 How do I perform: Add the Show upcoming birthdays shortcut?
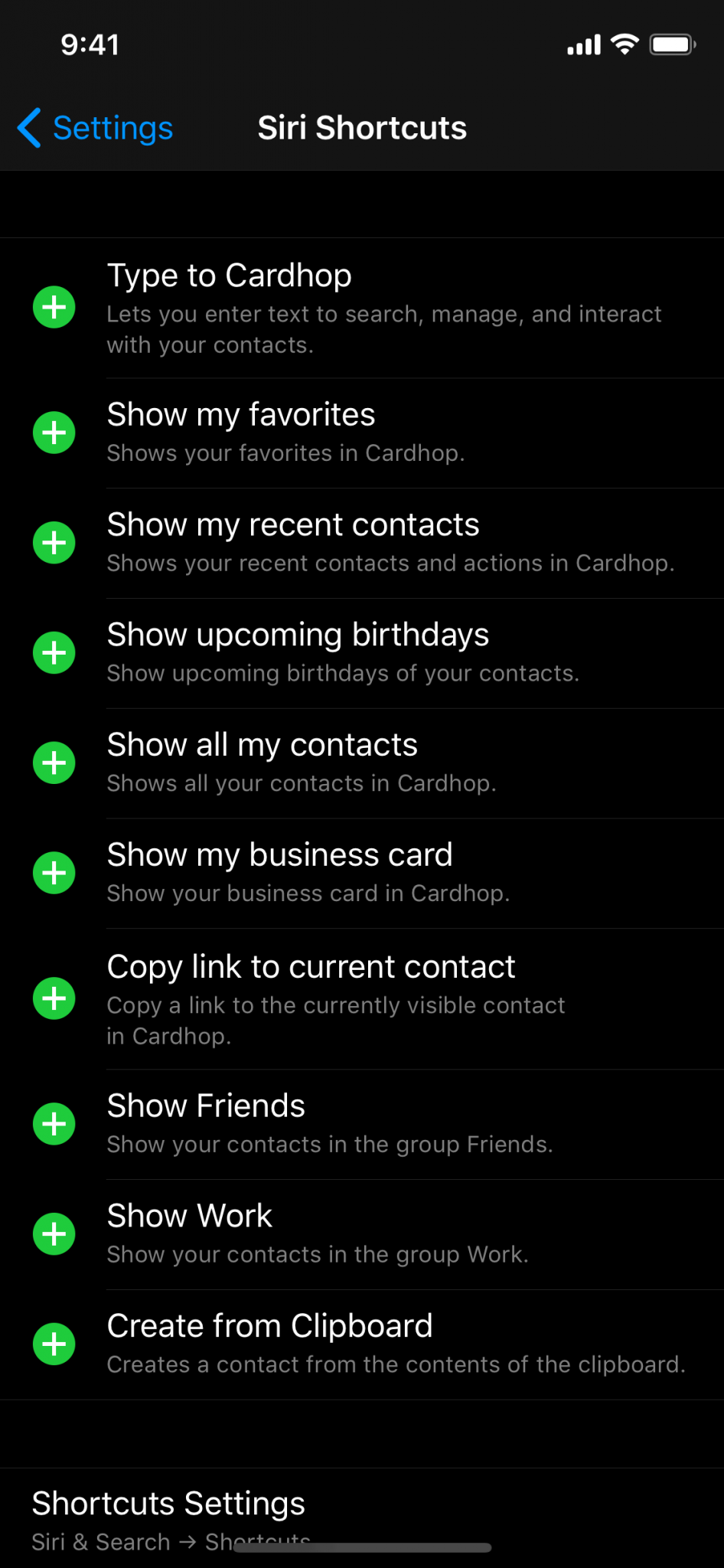(x=54, y=653)
